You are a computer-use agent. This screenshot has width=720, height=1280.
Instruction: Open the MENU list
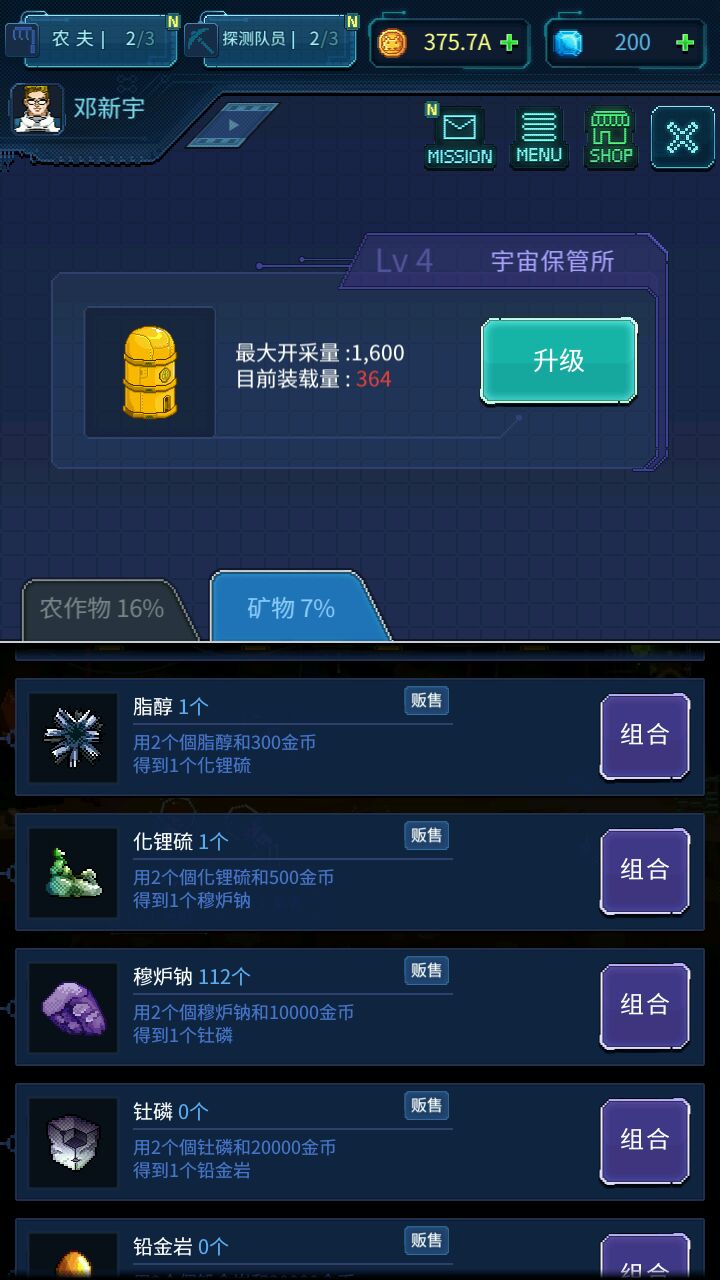[539, 138]
